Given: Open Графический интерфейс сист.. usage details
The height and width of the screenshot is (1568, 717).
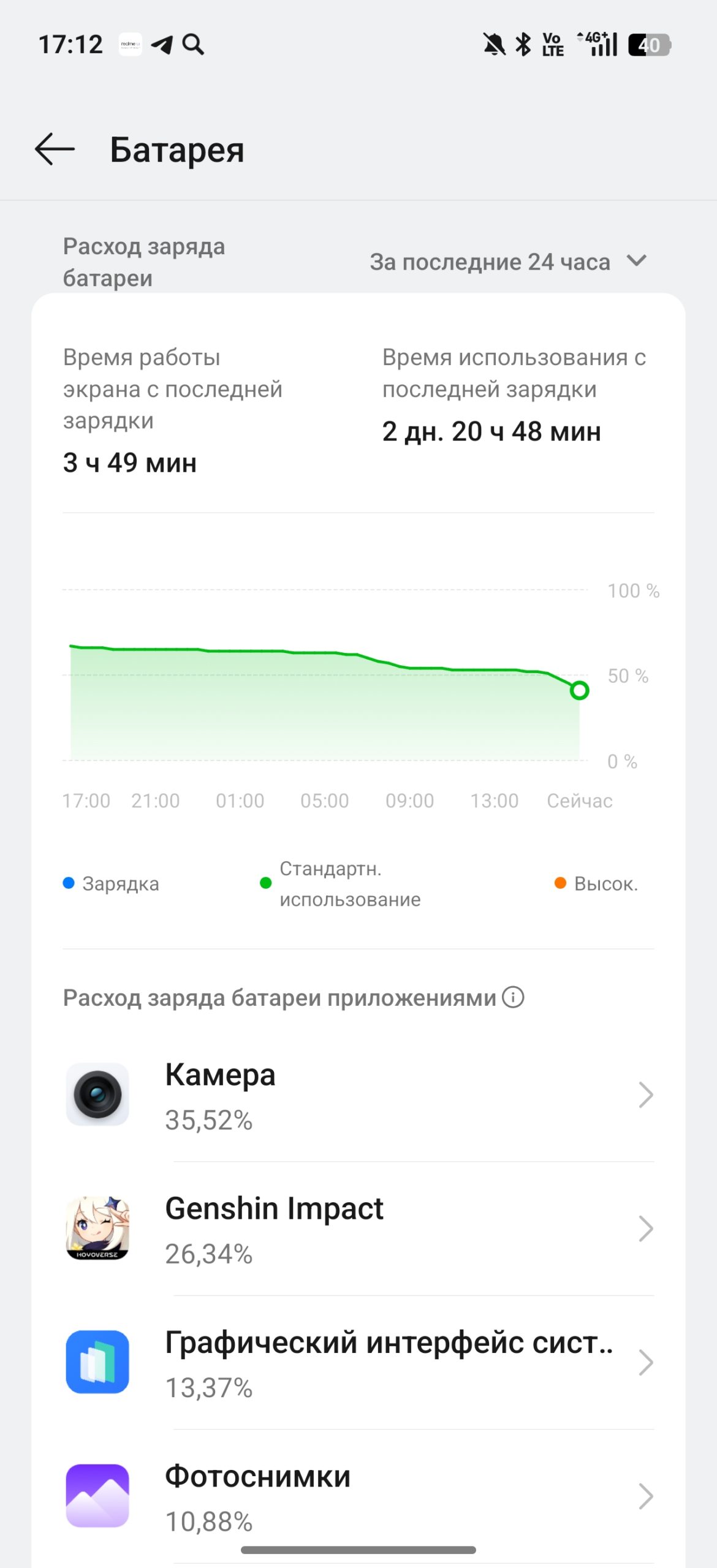Looking at the screenshot, I should (358, 1363).
